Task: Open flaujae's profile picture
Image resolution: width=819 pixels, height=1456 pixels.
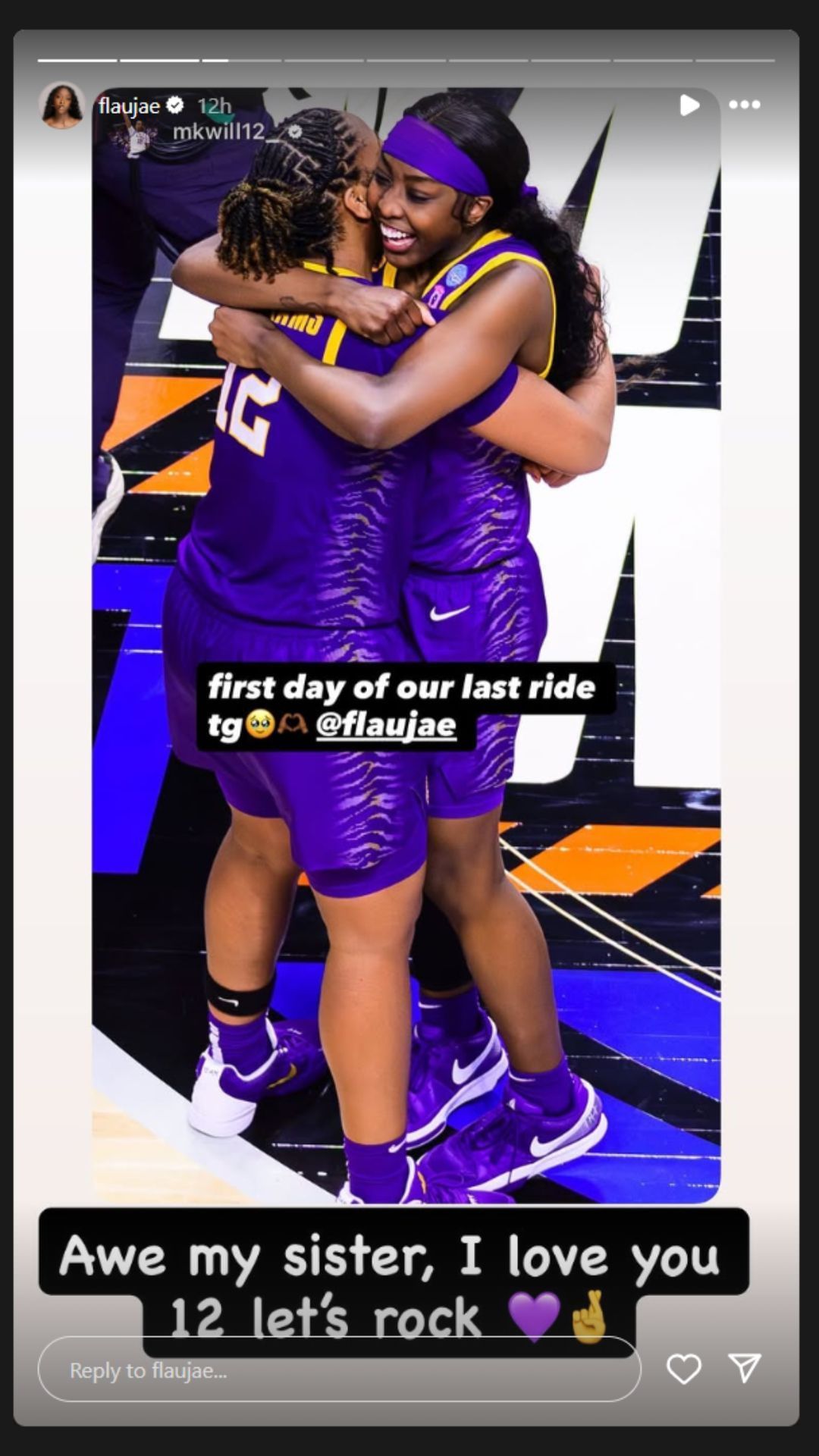Action: [61, 105]
